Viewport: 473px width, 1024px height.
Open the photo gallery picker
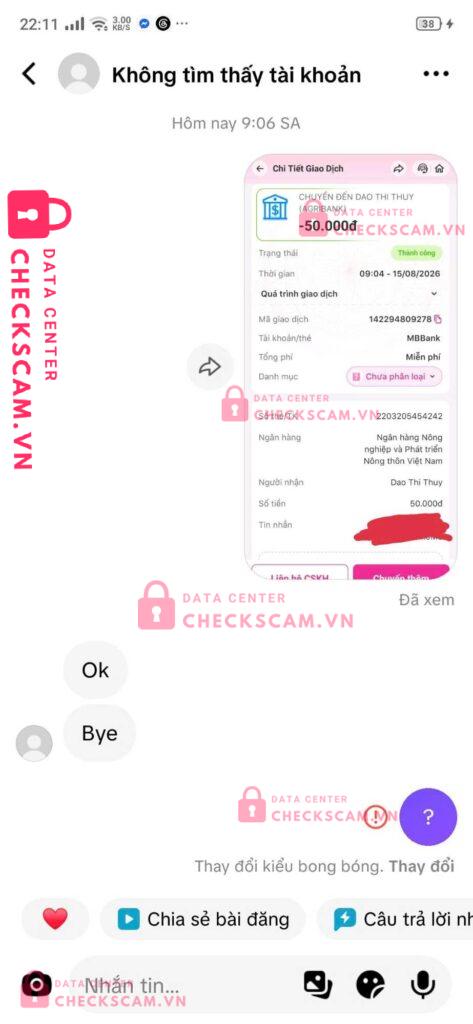pos(318,985)
